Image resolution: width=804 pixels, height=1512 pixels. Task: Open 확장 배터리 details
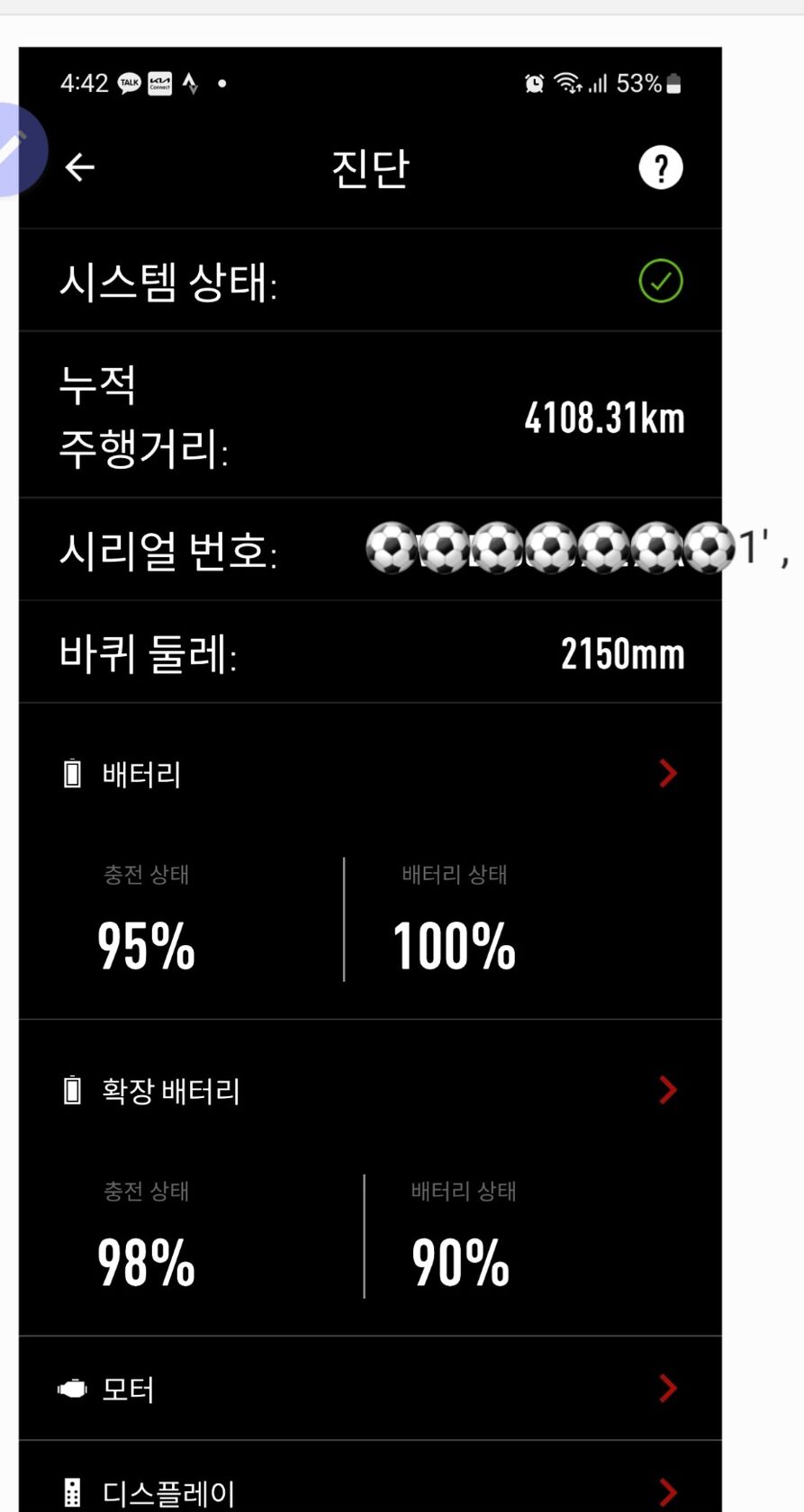(667, 1090)
